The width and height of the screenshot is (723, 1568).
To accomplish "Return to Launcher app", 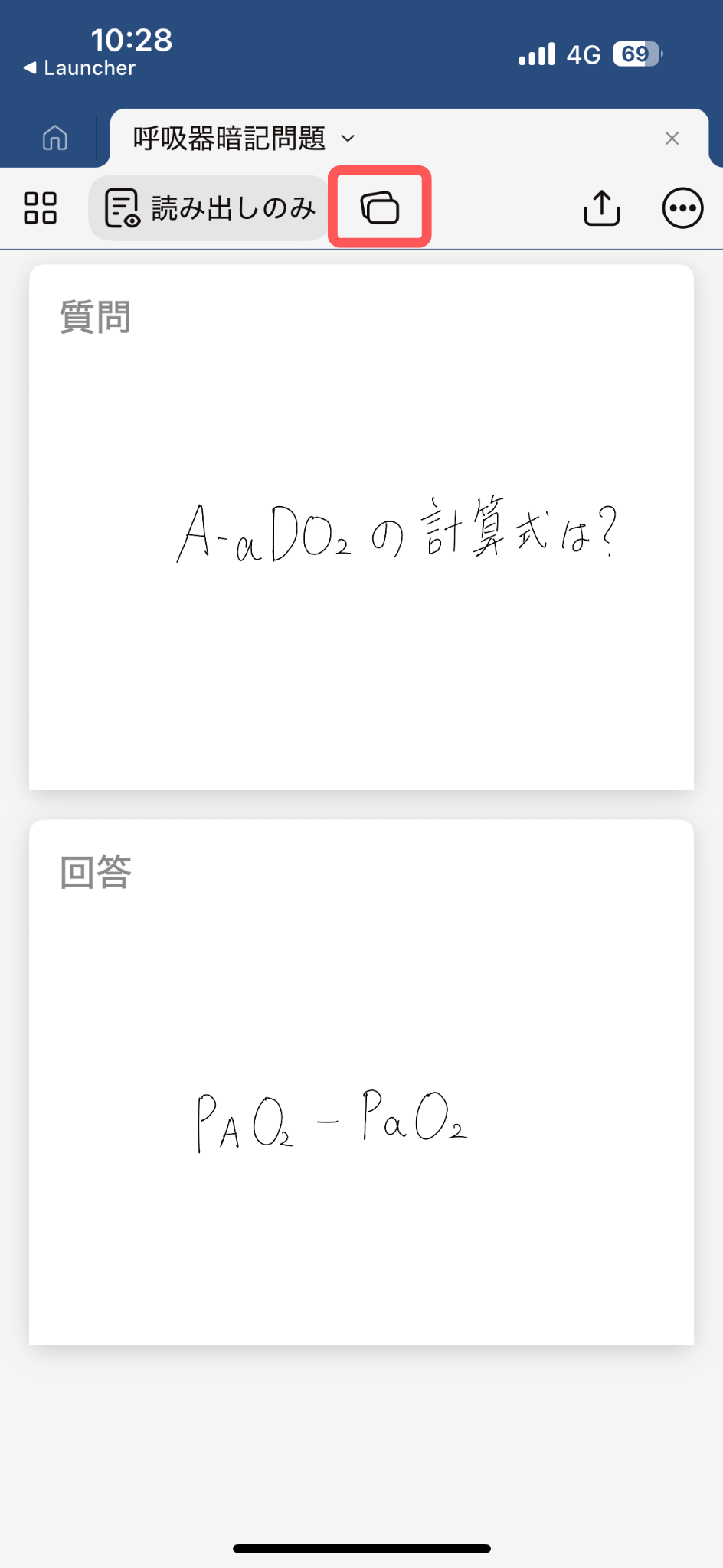I will click(80, 68).
